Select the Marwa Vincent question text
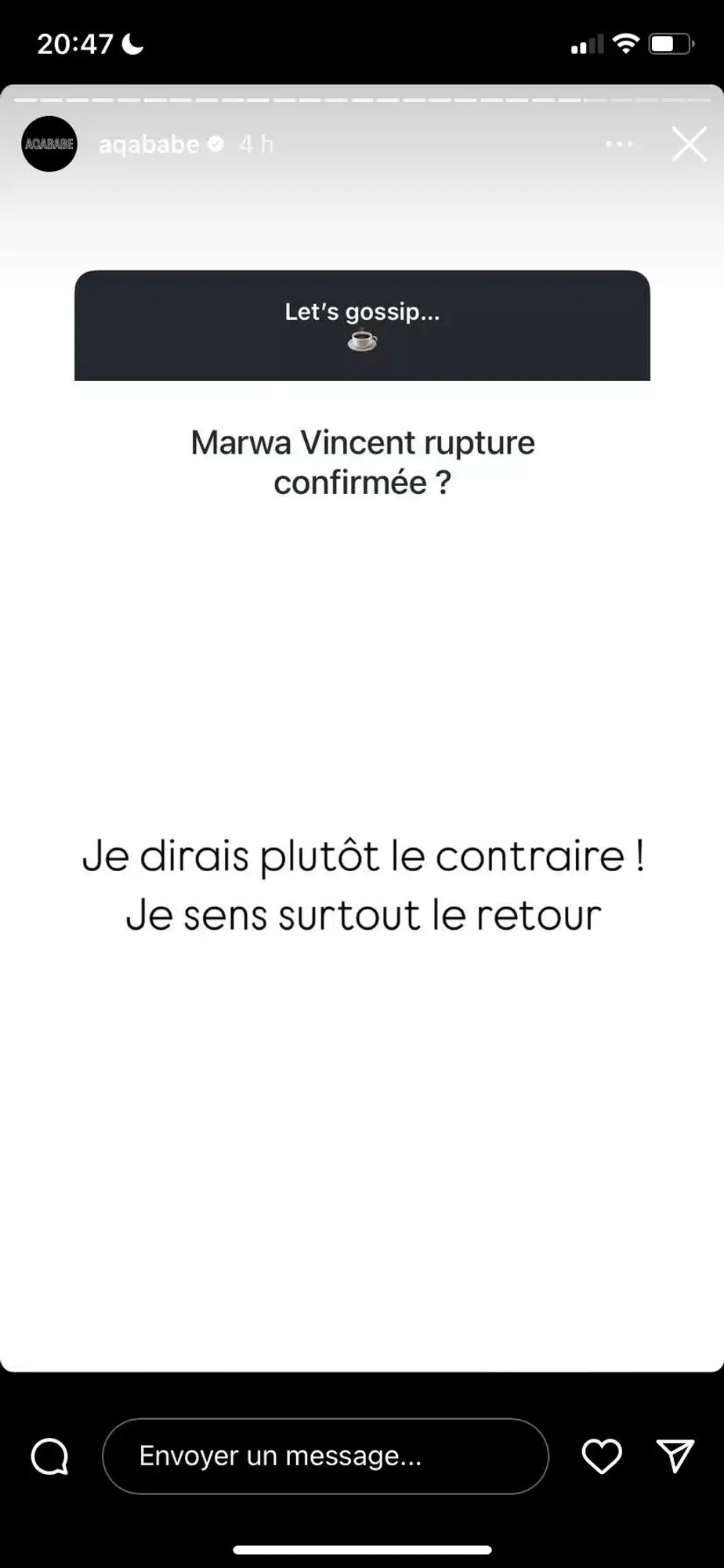 point(362,462)
